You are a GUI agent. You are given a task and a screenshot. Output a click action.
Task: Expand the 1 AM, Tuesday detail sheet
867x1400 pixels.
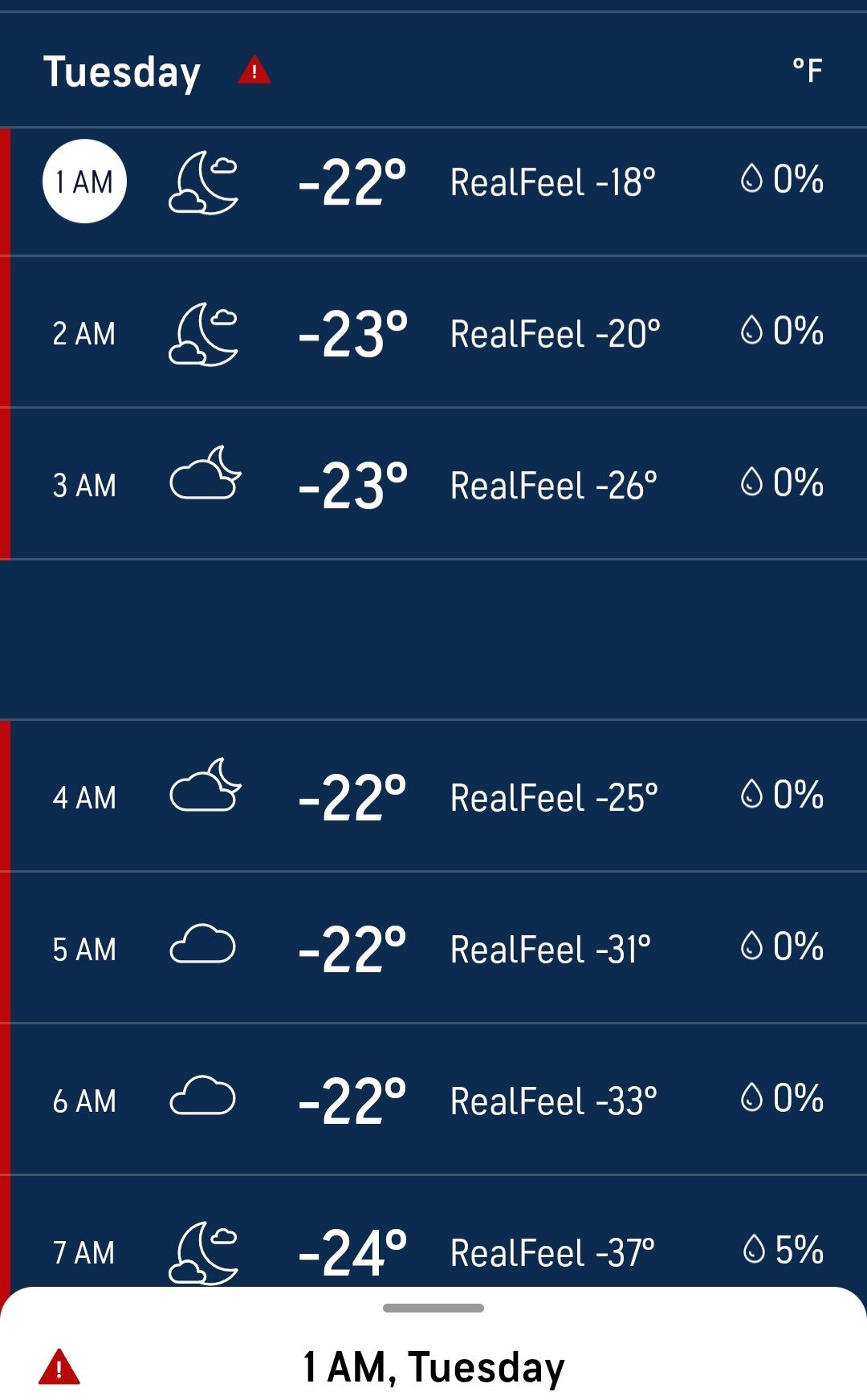[433, 1308]
